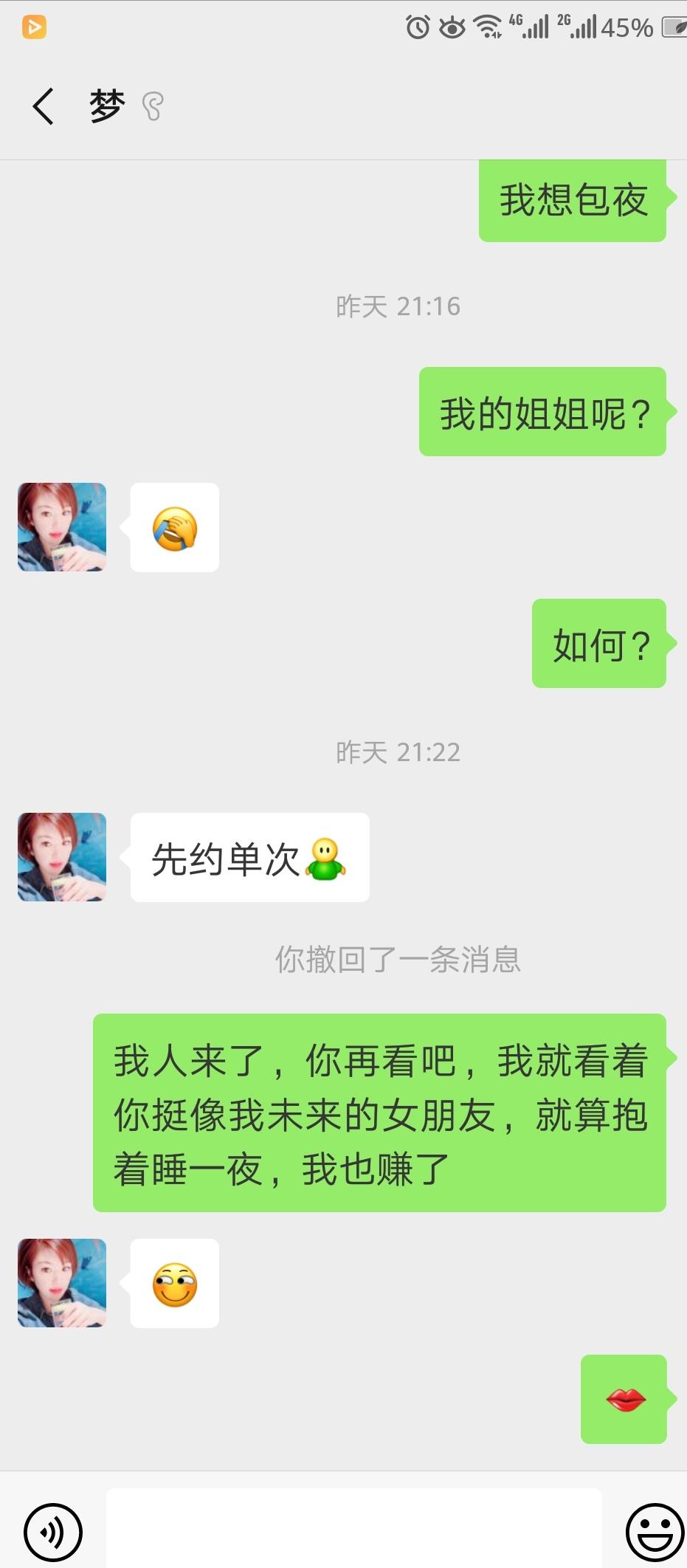Tap the smirking emoji sticker from 梦
The height and width of the screenshot is (1568, 687).
[x=174, y=1283]
